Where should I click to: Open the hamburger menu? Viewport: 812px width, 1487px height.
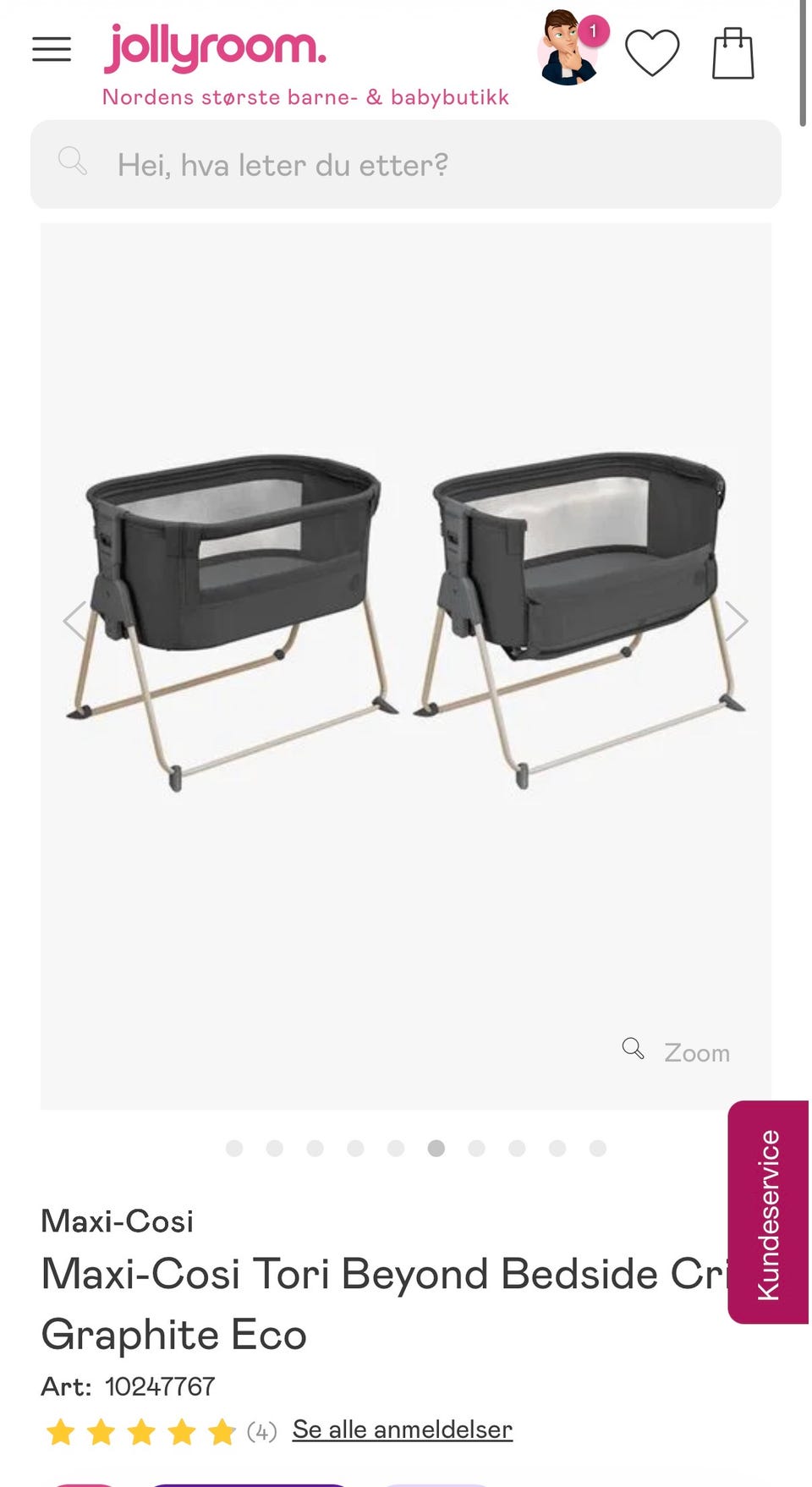pos(52,49)
